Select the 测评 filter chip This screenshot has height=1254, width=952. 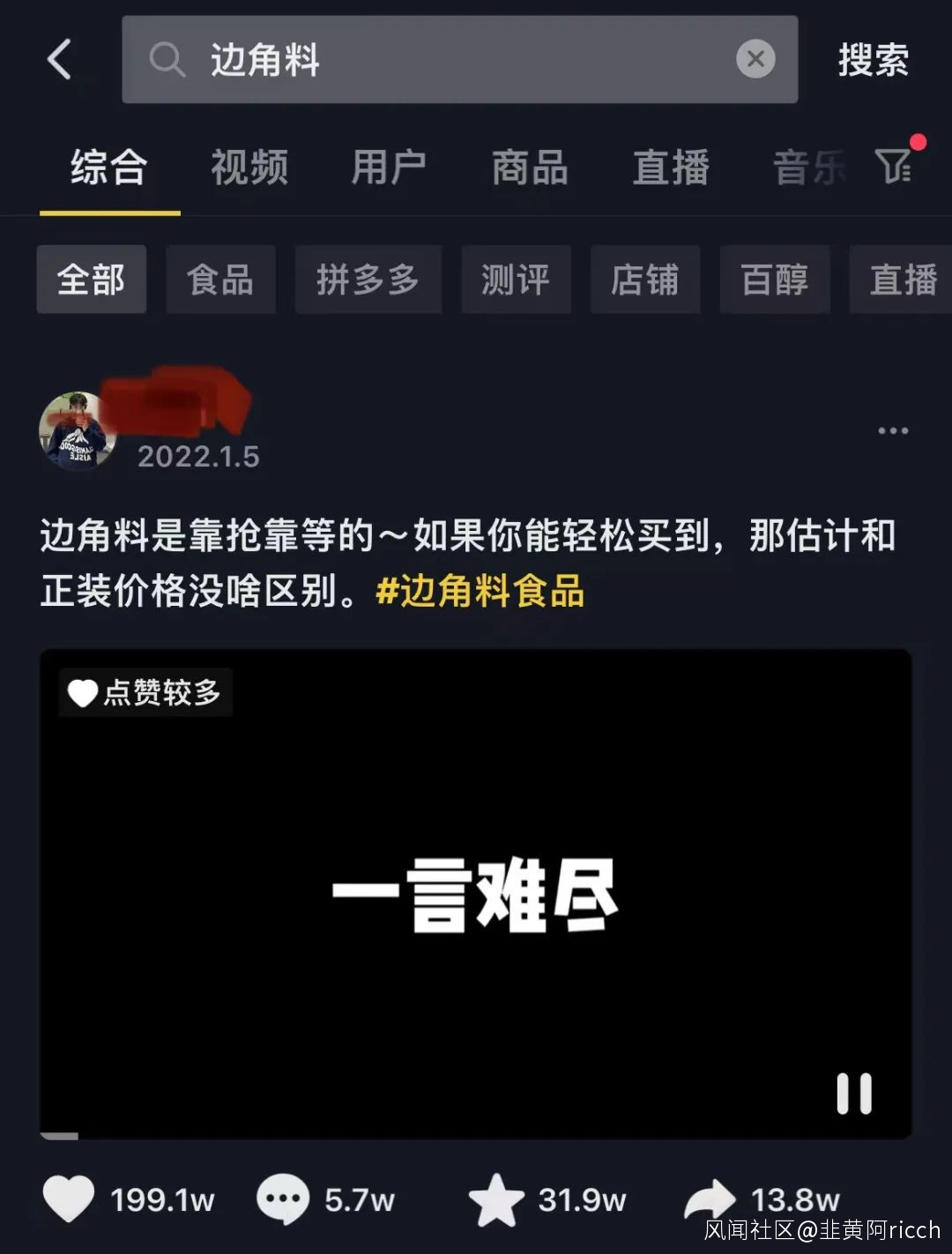point(516,280)
